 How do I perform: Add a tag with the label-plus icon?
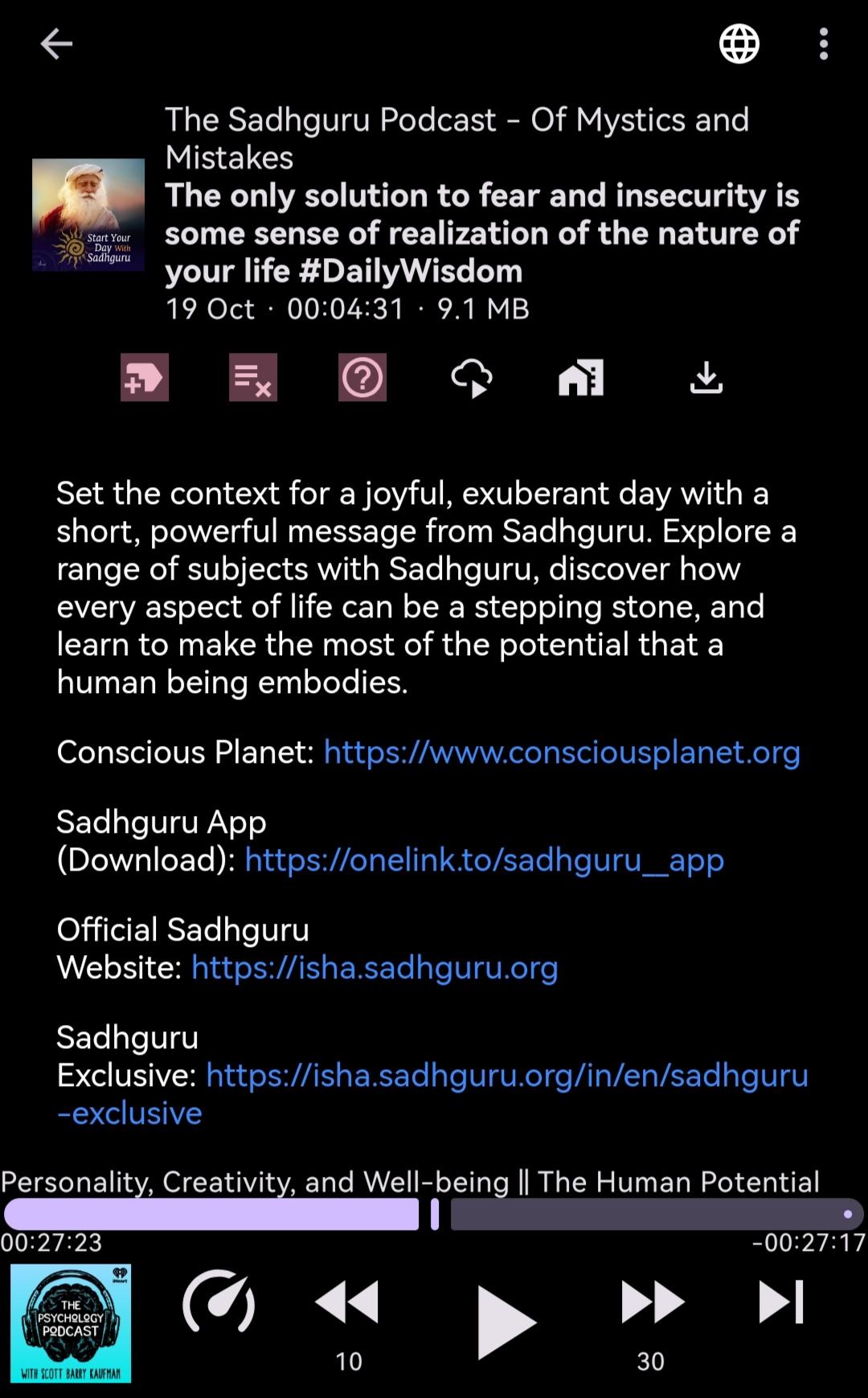click(x=145, y=377)
